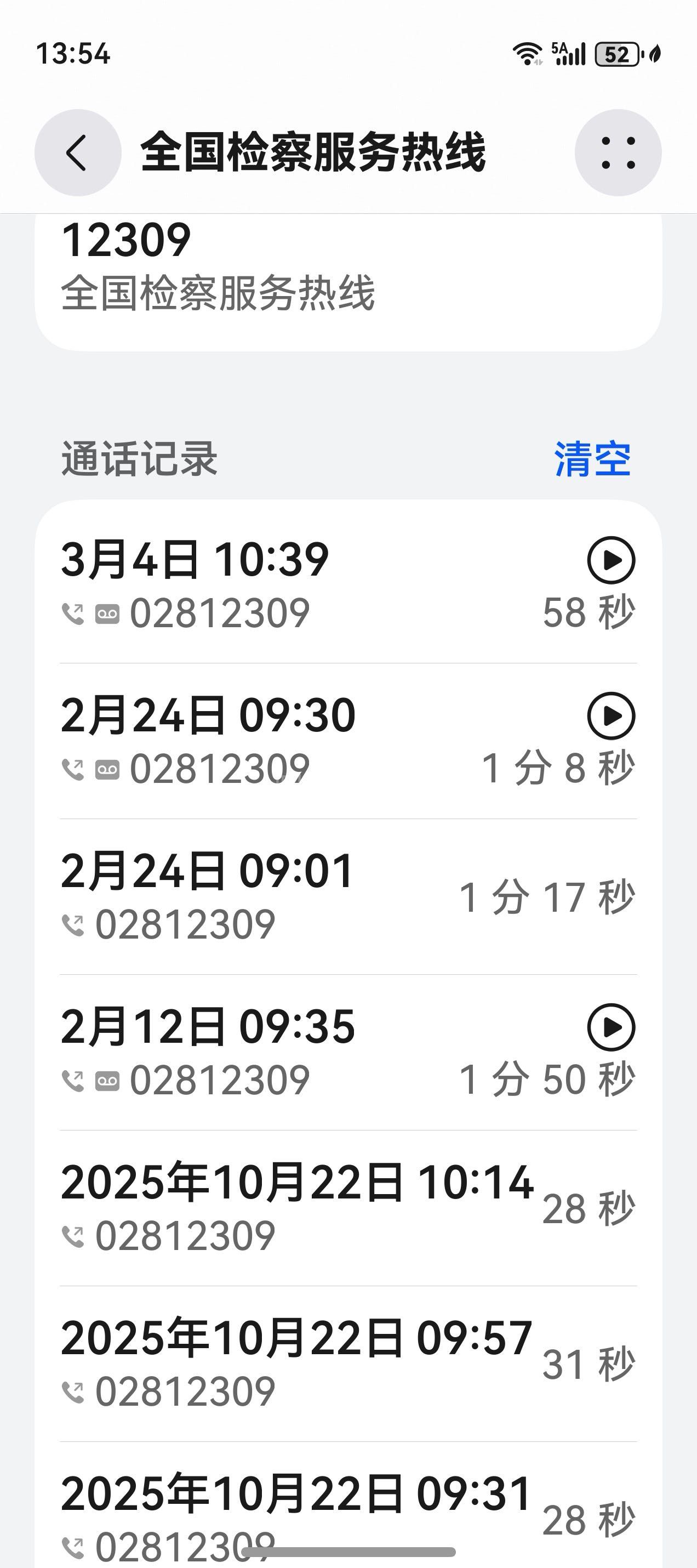Open the four-dot more options menu
Image resolution: width=697 pixels, height=1568 pixels.
[618, 153]
